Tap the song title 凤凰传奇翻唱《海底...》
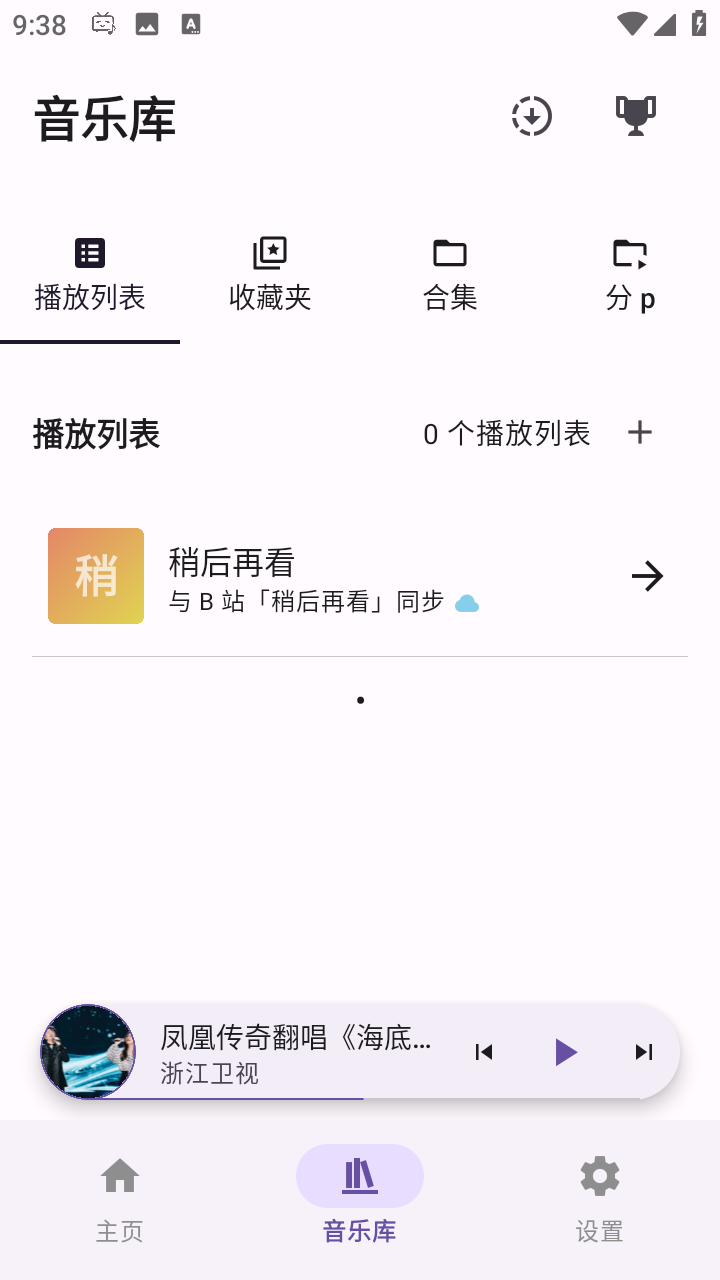 click(x=295, y=1040)
